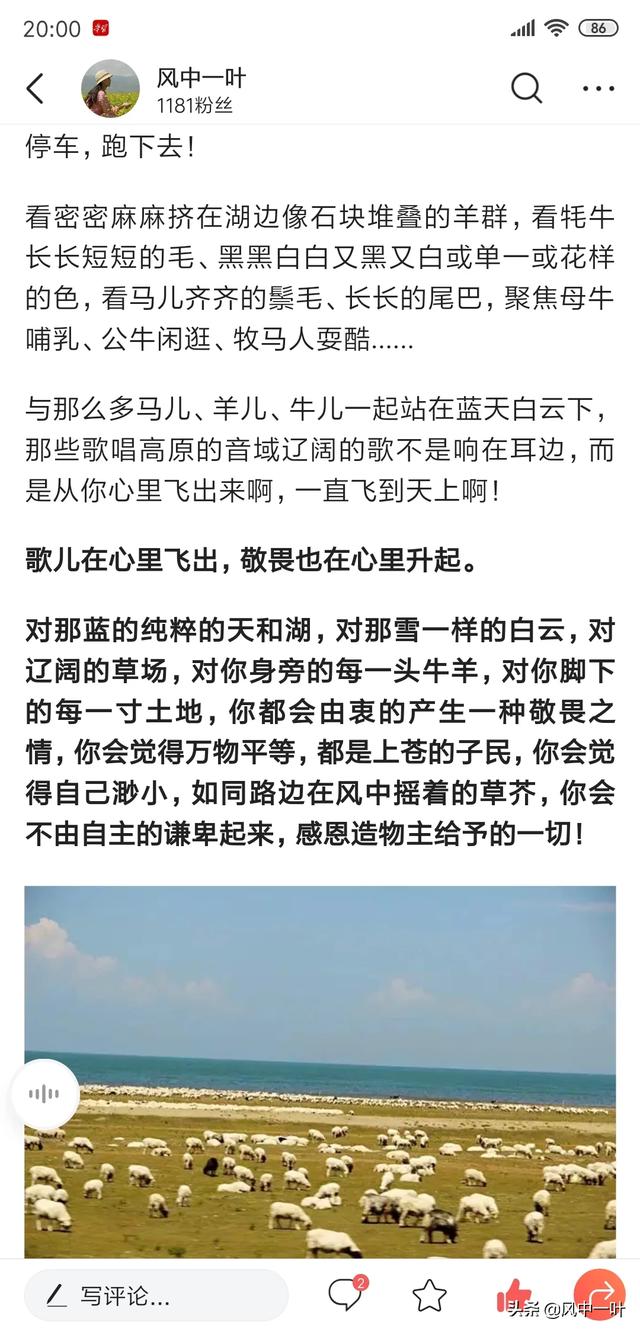This screenshot has height=1332, width=640.
Task: Like this article with thumbs-up
Action: (x=513, y=1293)
